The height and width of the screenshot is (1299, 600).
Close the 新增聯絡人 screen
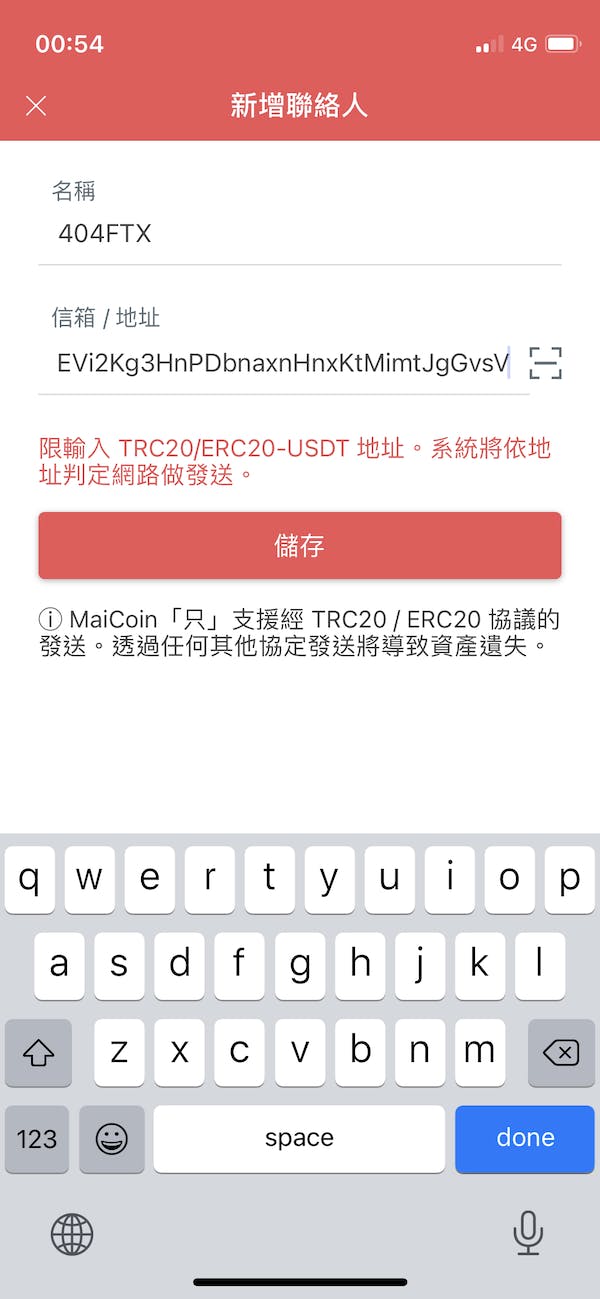click(36, 106)
